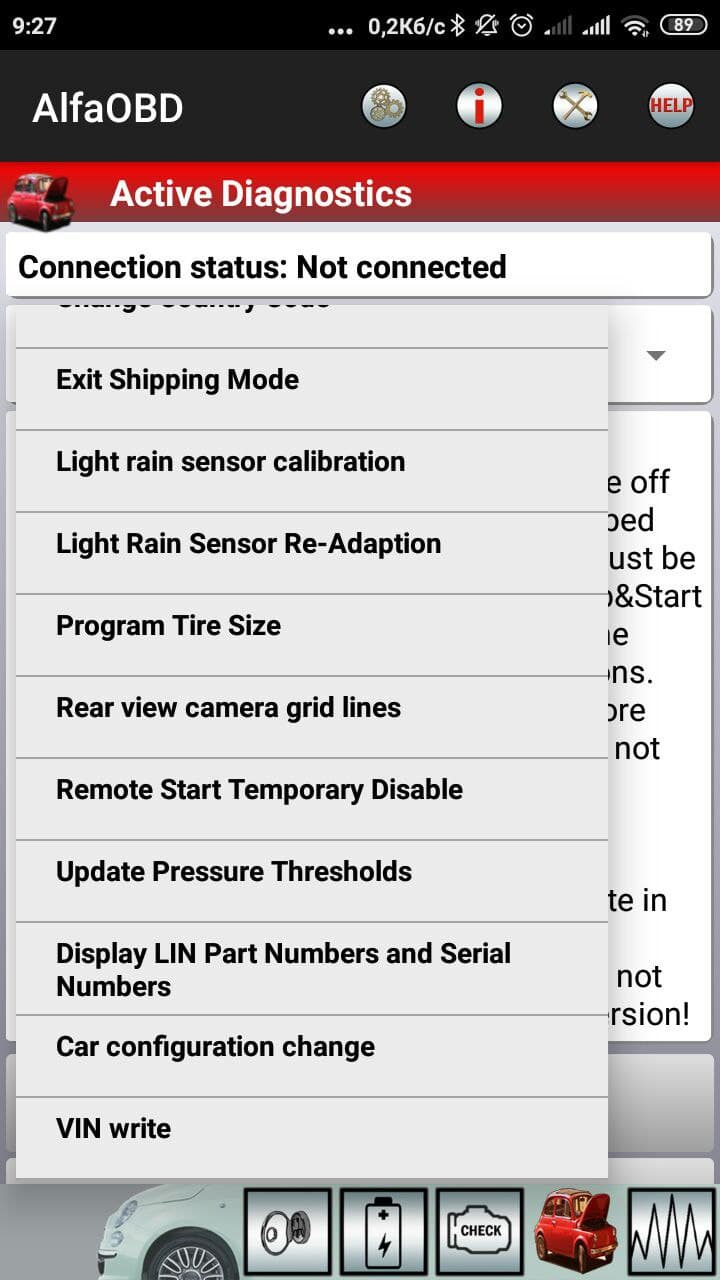
Task: Open the tools icon in app bar
Action: tap(575, 106)
